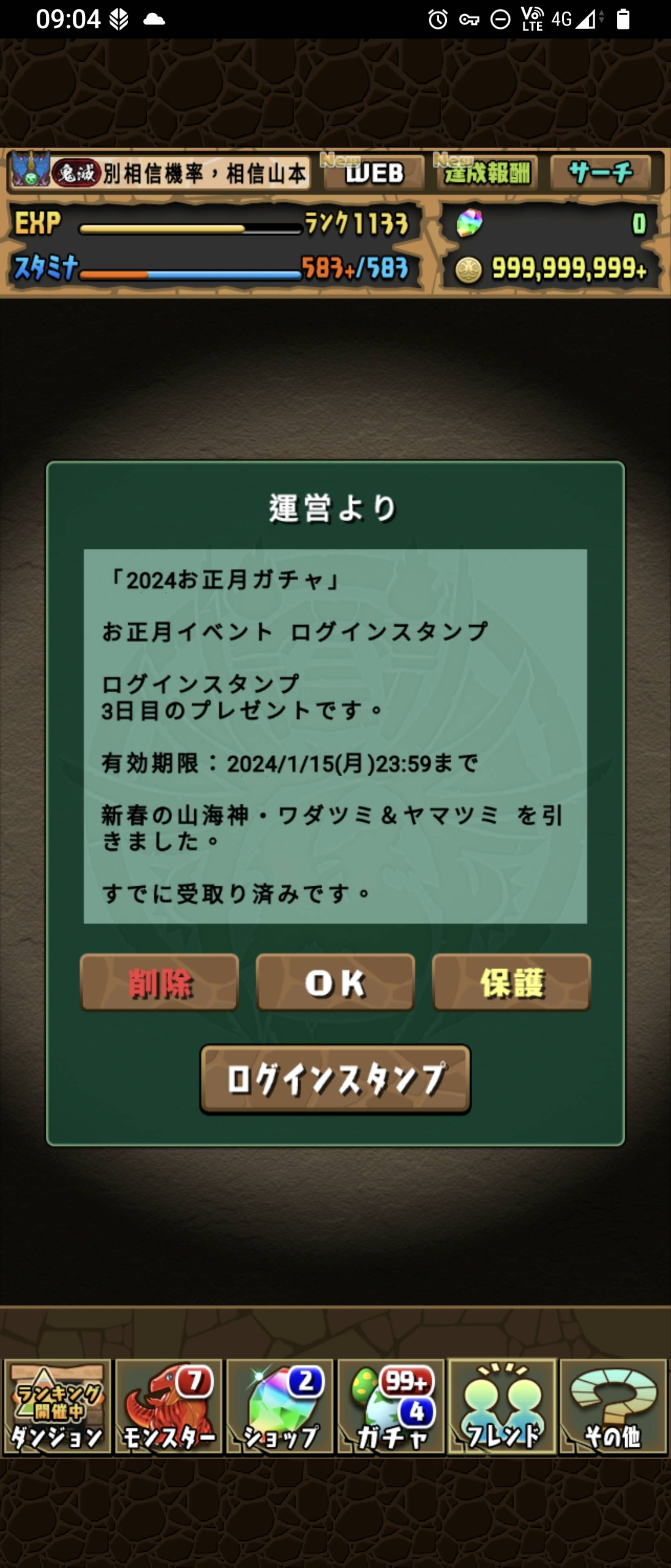Open the ログインスタンプ login stamp button
The image size is (671, 1568).
(335, 1080)
